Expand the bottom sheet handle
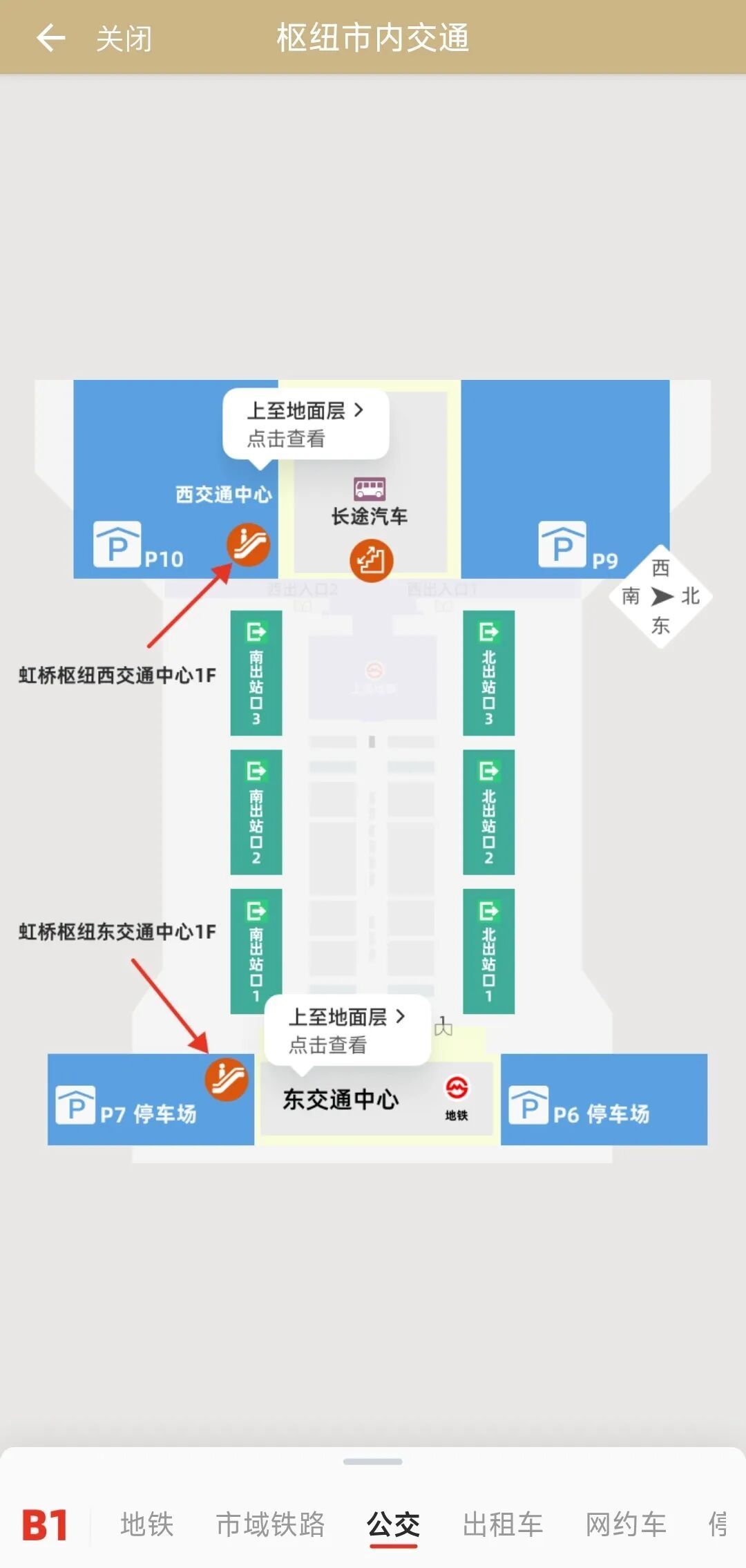Image resolution: width=746 pixels, height=1568 pixels. pyautogui.click(x=373, y=1462)
